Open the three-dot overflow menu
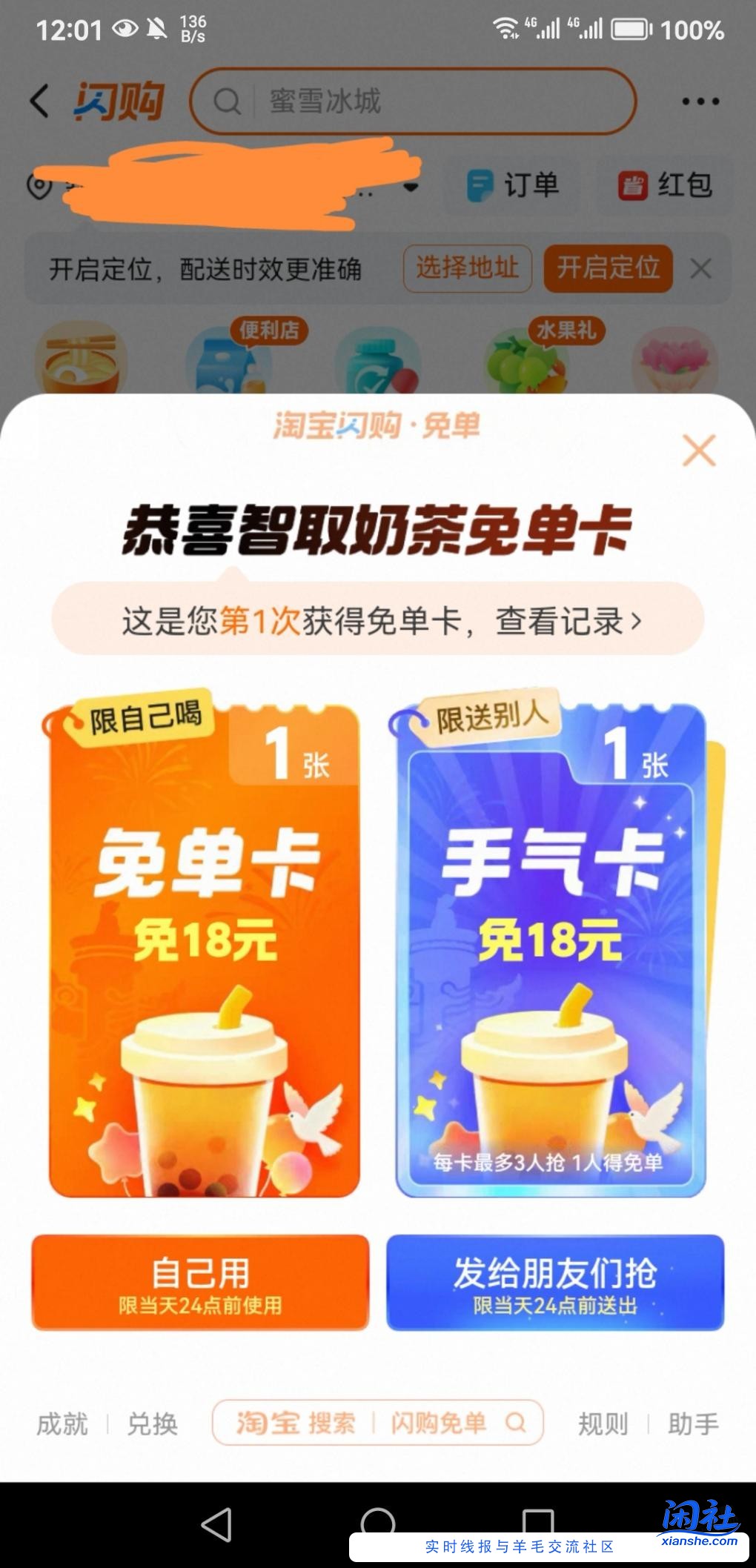 700,102
